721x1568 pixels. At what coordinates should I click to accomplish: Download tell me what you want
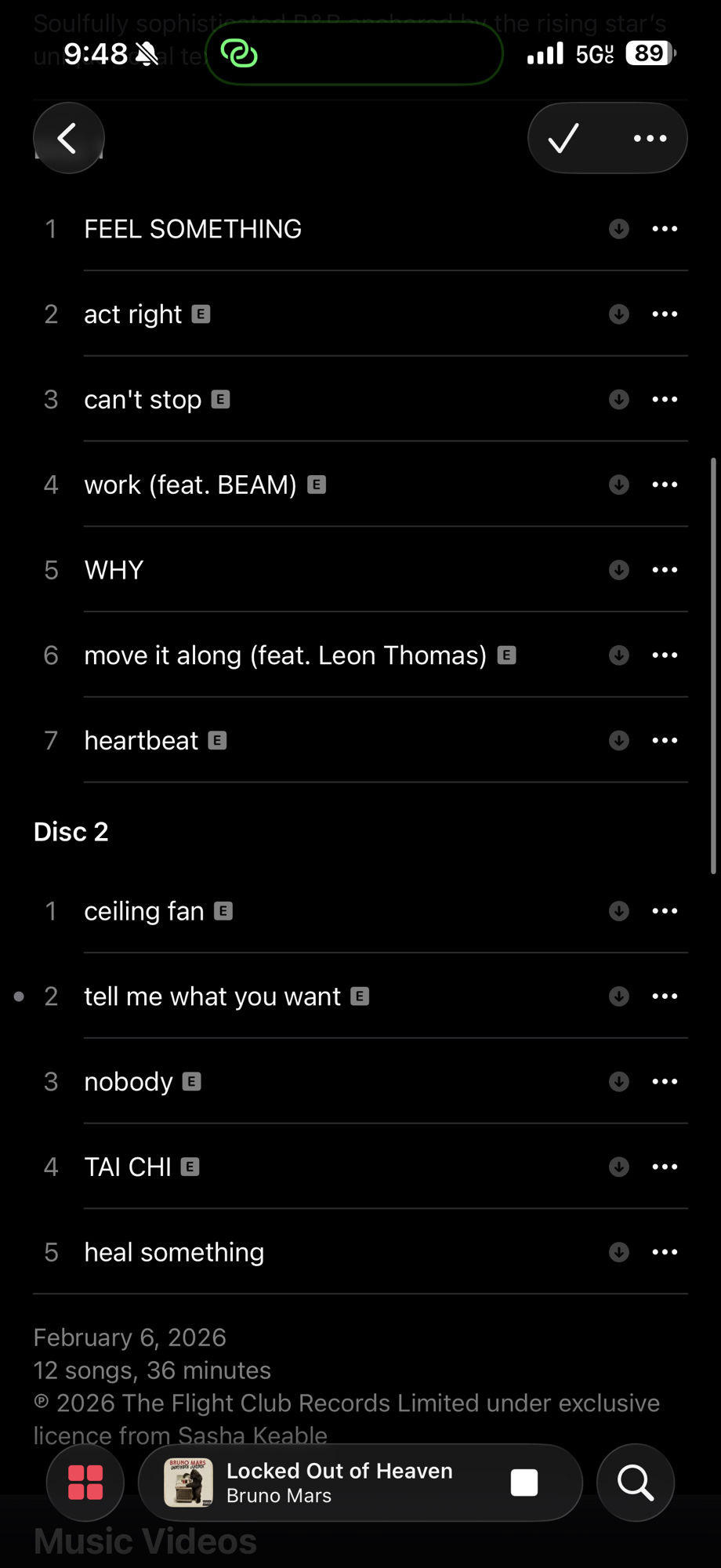point(619,996)
